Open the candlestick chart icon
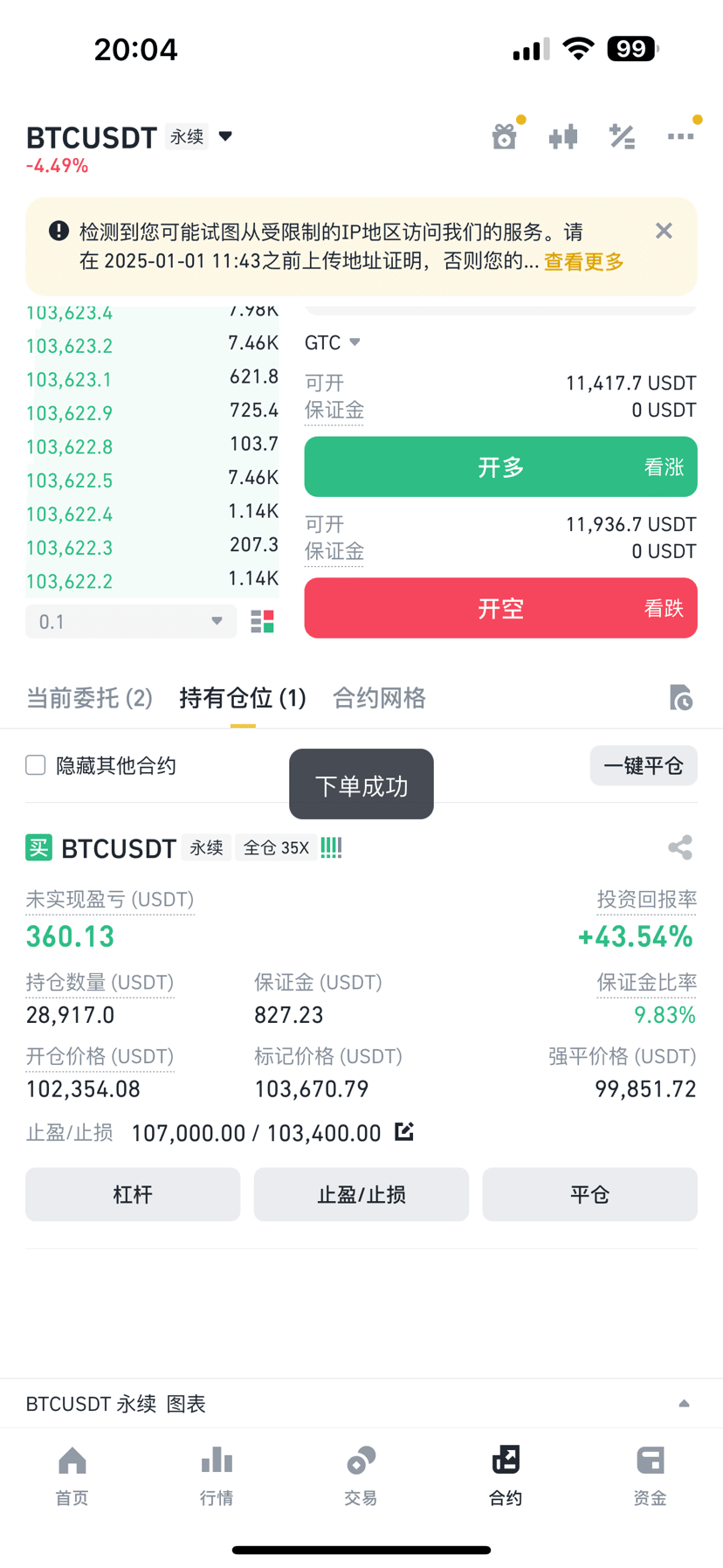Screen dimensions: 723x1568 pyautogui.click(x=563, y=136)
